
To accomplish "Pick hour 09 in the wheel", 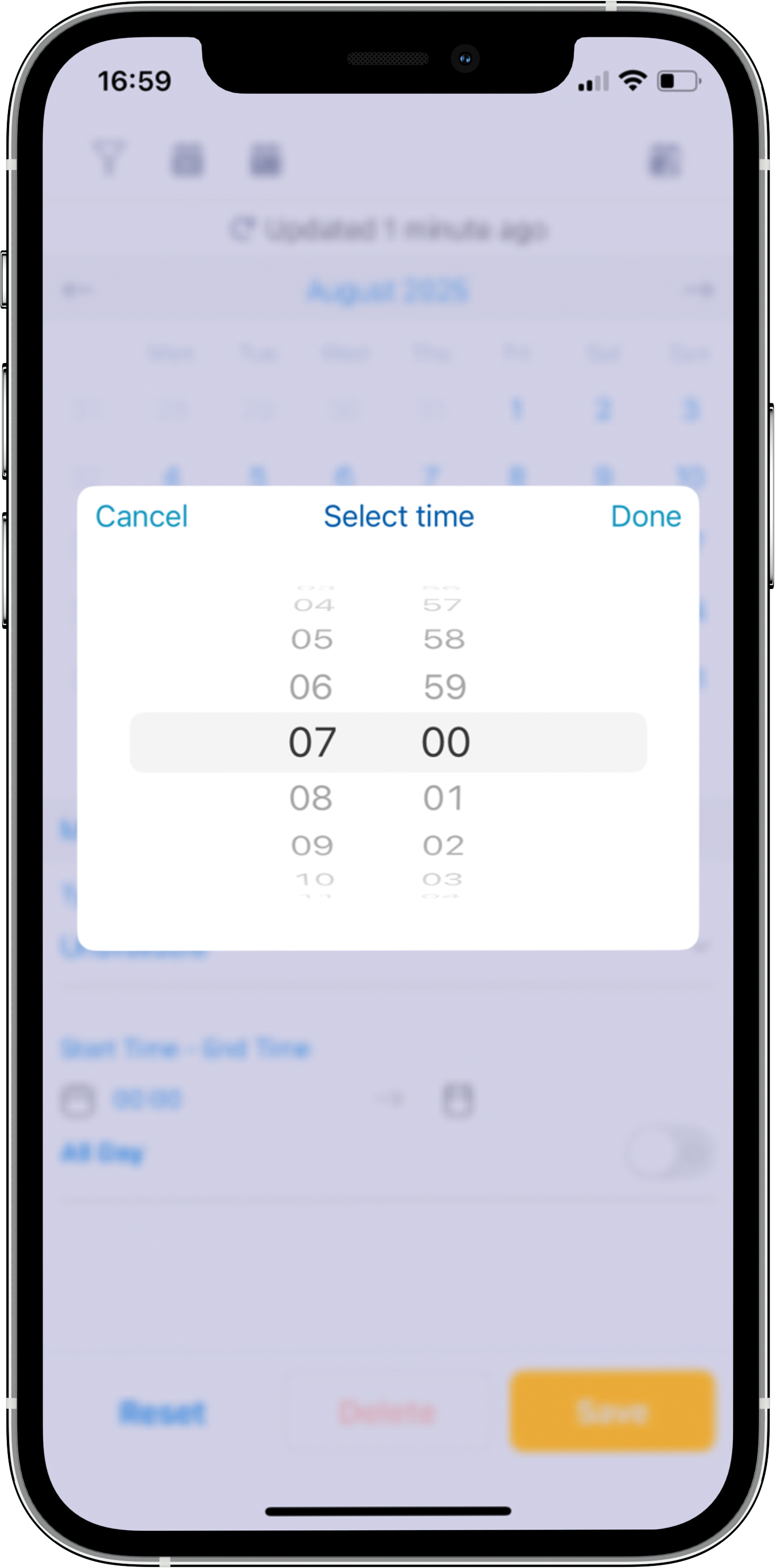I will 312,845.
